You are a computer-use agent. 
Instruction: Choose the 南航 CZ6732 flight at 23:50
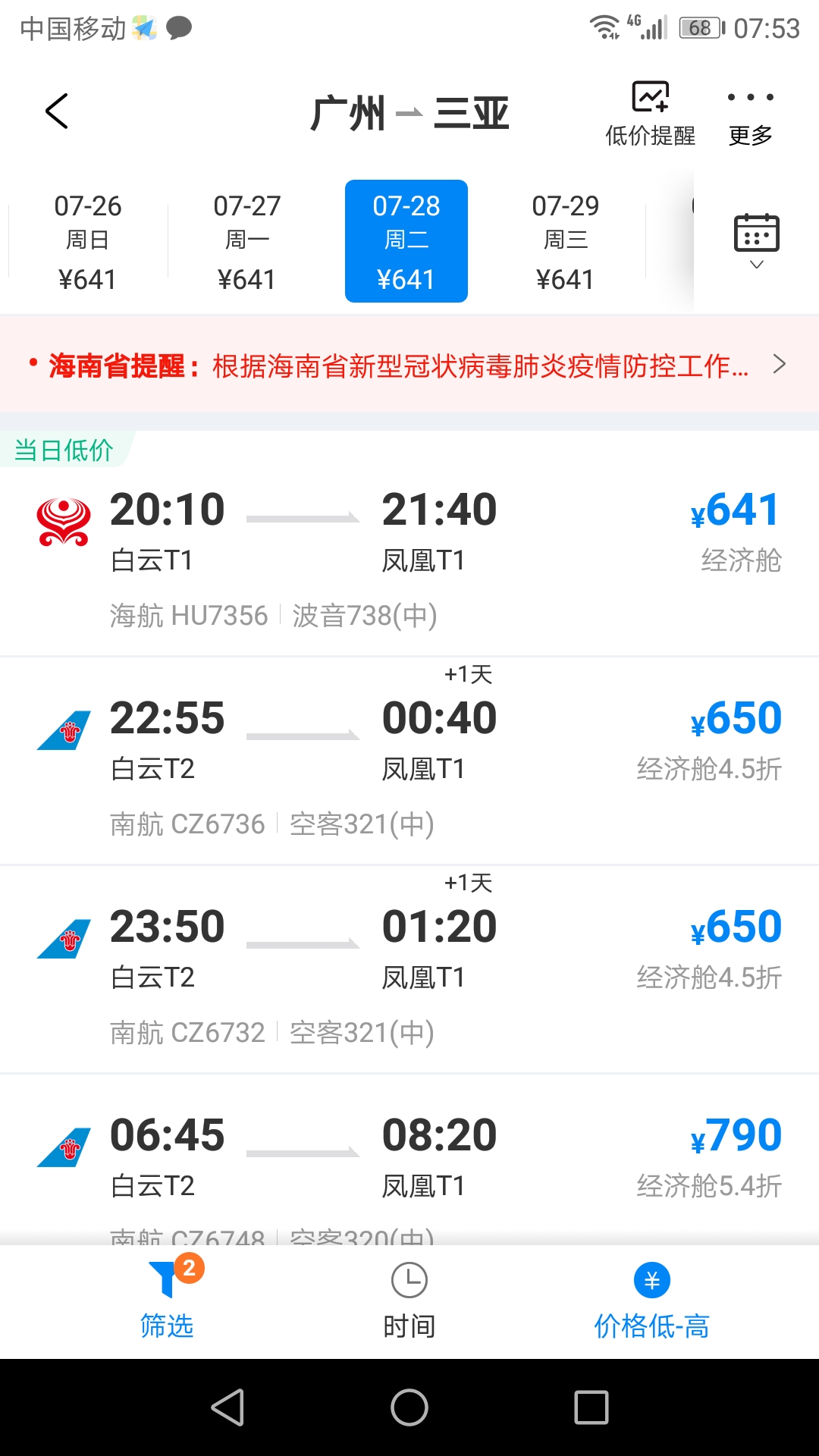[409, 969]
